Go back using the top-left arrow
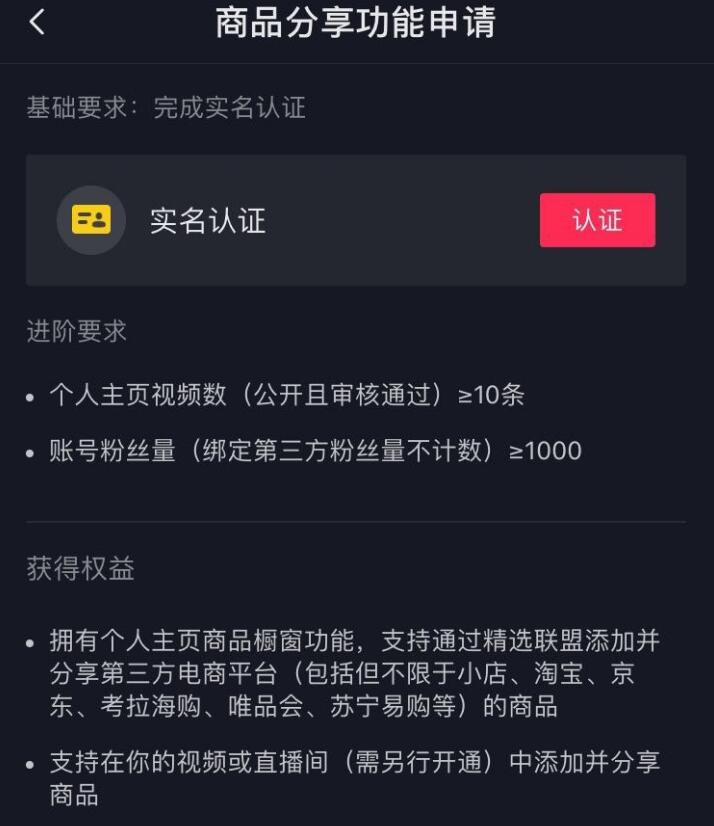This screenshot has height=826, width=714. click(37, 22)
